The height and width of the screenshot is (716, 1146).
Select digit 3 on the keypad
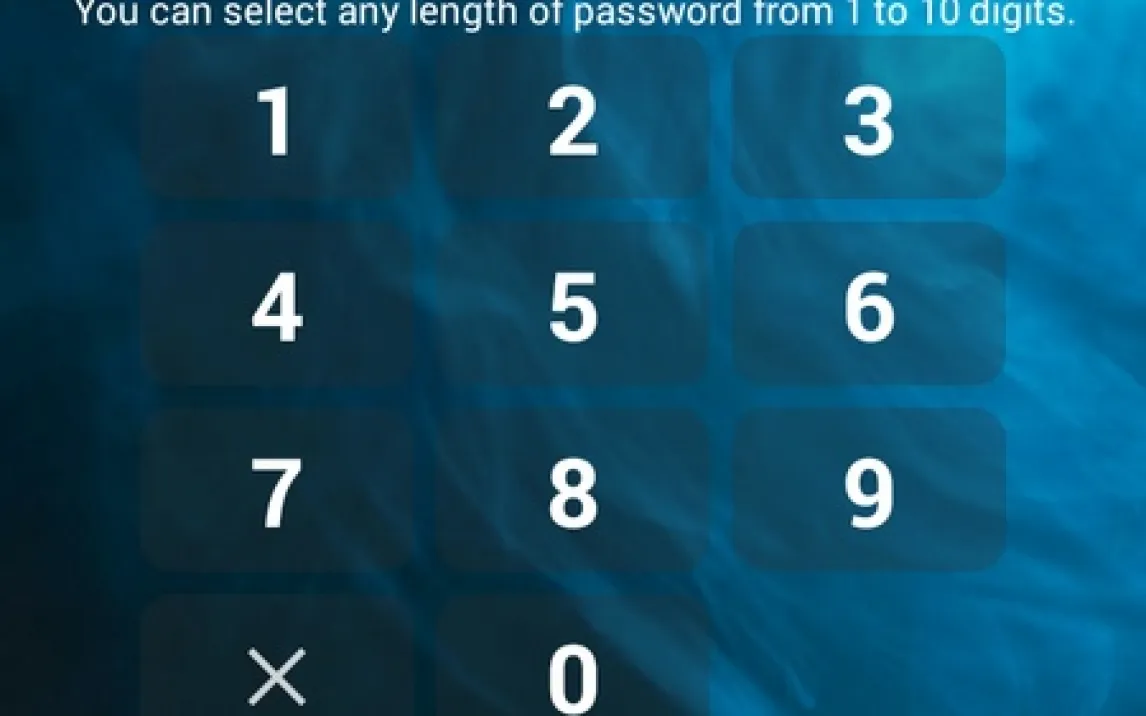tap(868, 121)
